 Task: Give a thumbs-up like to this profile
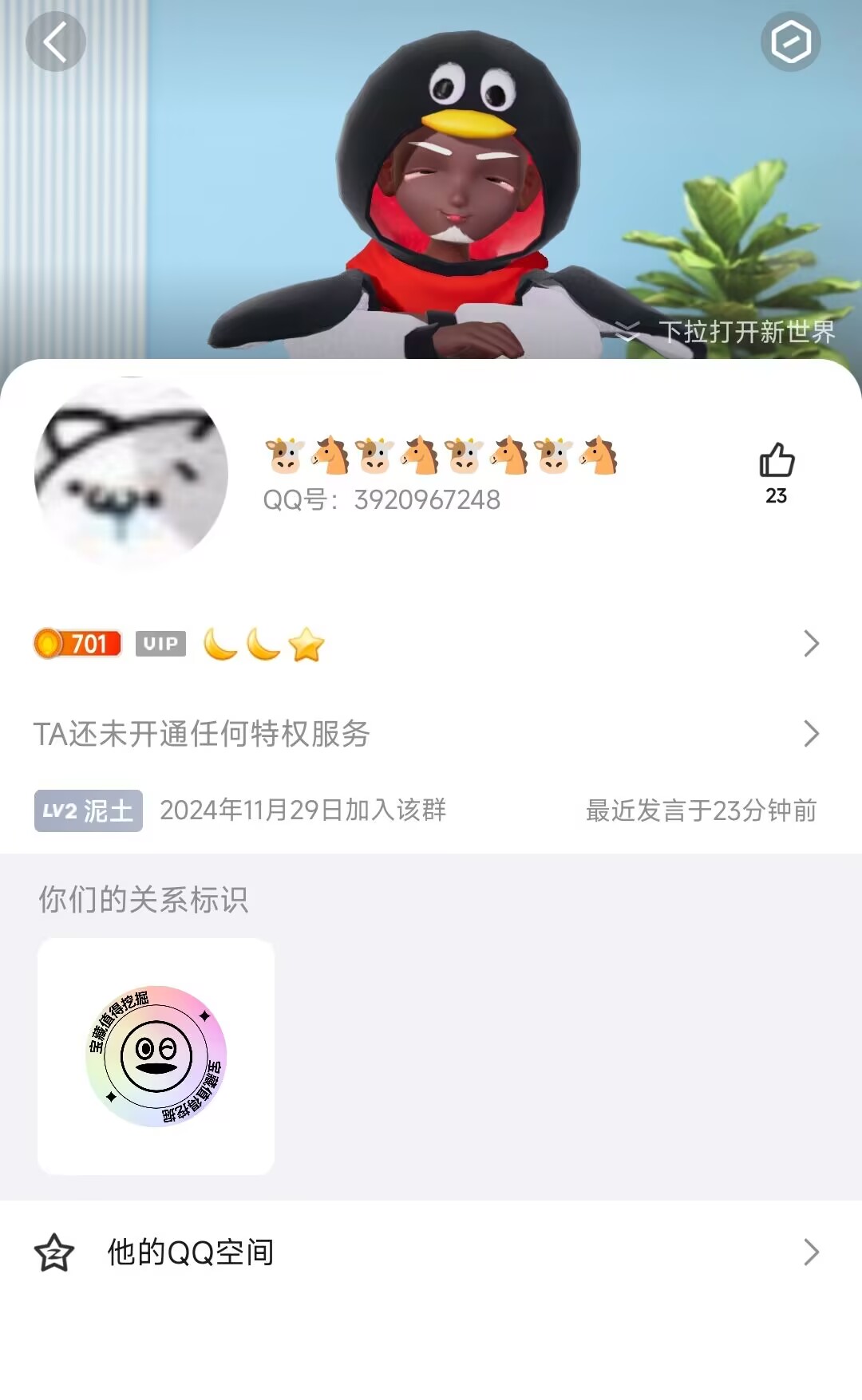[x=776, y=461]
